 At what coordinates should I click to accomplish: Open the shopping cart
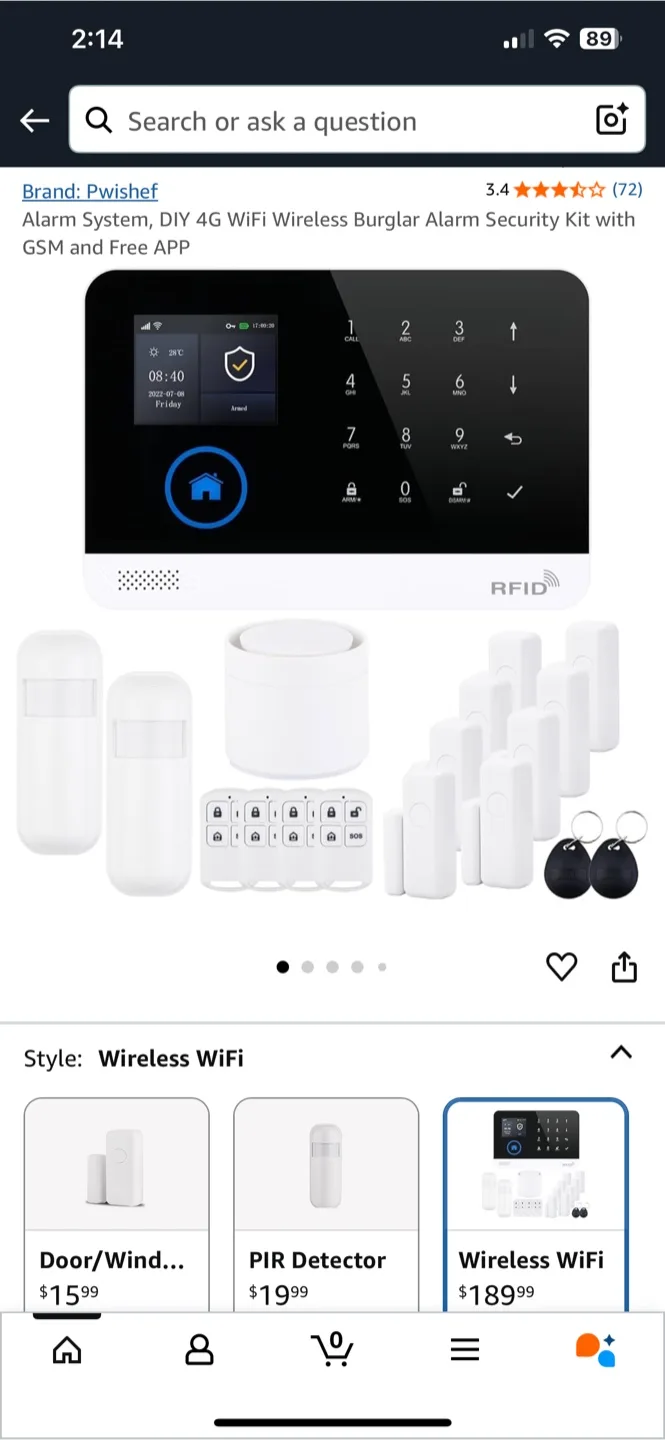tap(332, 1350)
